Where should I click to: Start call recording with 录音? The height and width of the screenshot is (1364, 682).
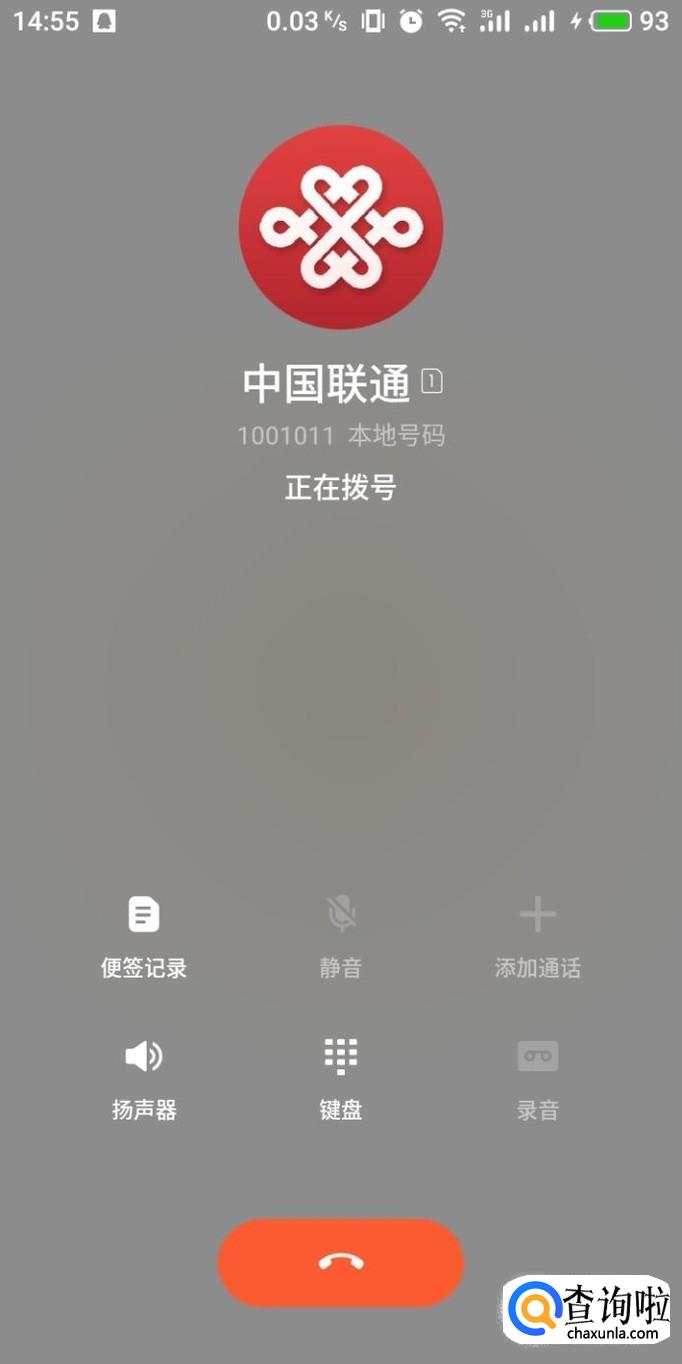point(537,1078)
